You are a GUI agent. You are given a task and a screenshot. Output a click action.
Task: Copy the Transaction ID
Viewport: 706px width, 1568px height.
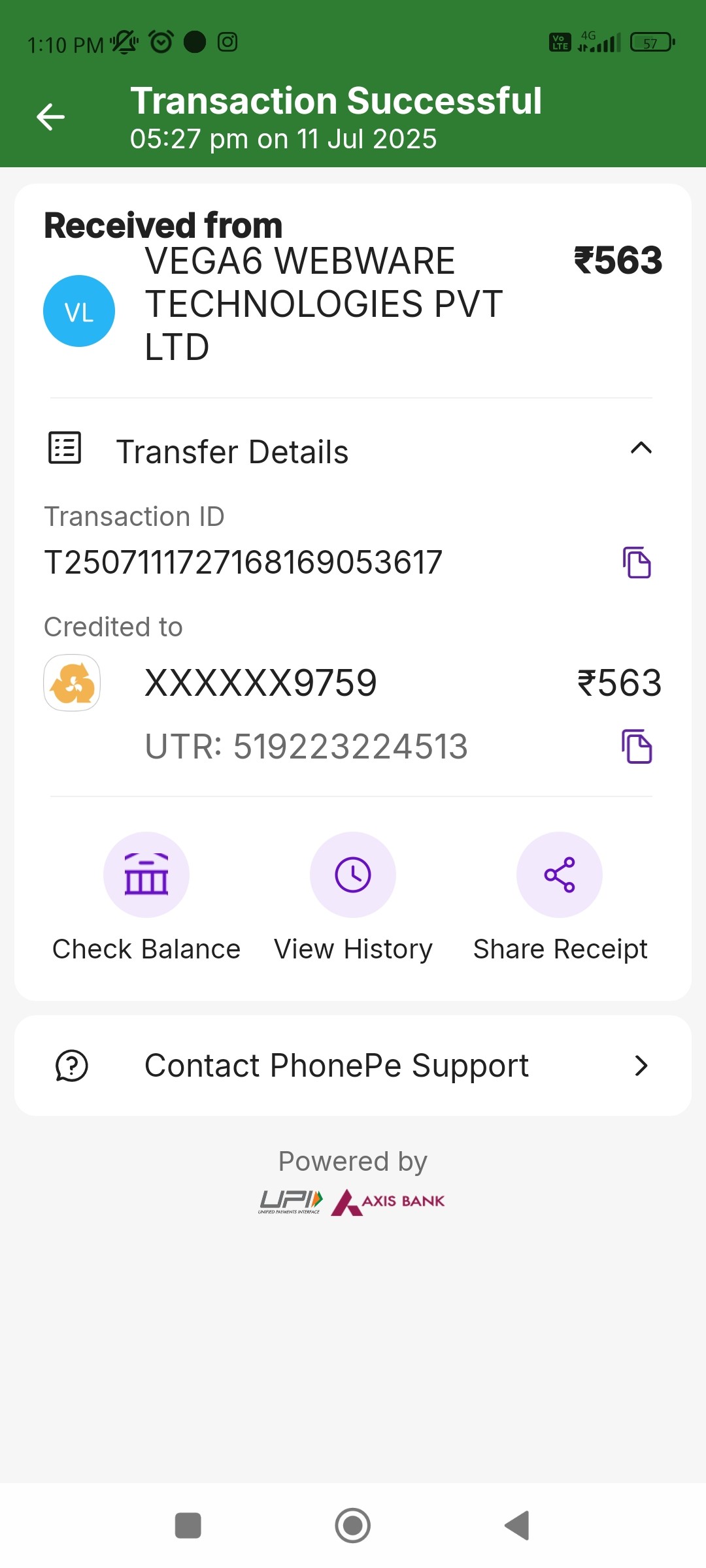point(637,563)
